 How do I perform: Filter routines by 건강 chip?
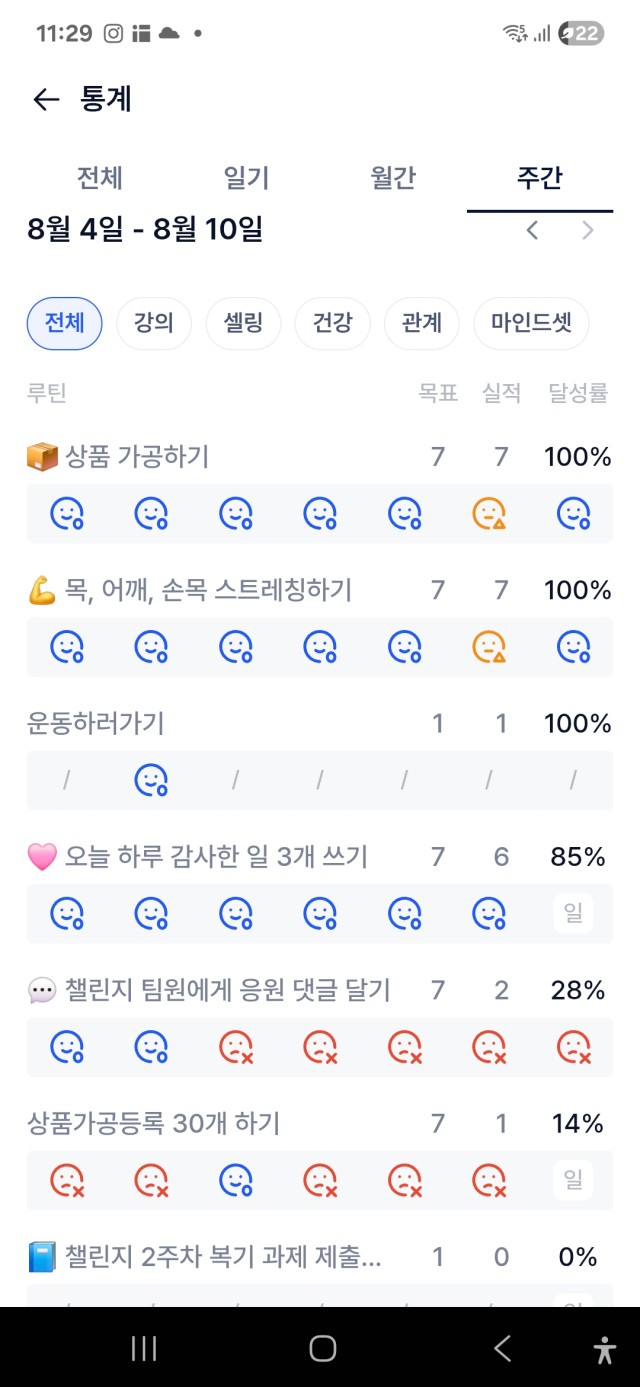point(333,323)
